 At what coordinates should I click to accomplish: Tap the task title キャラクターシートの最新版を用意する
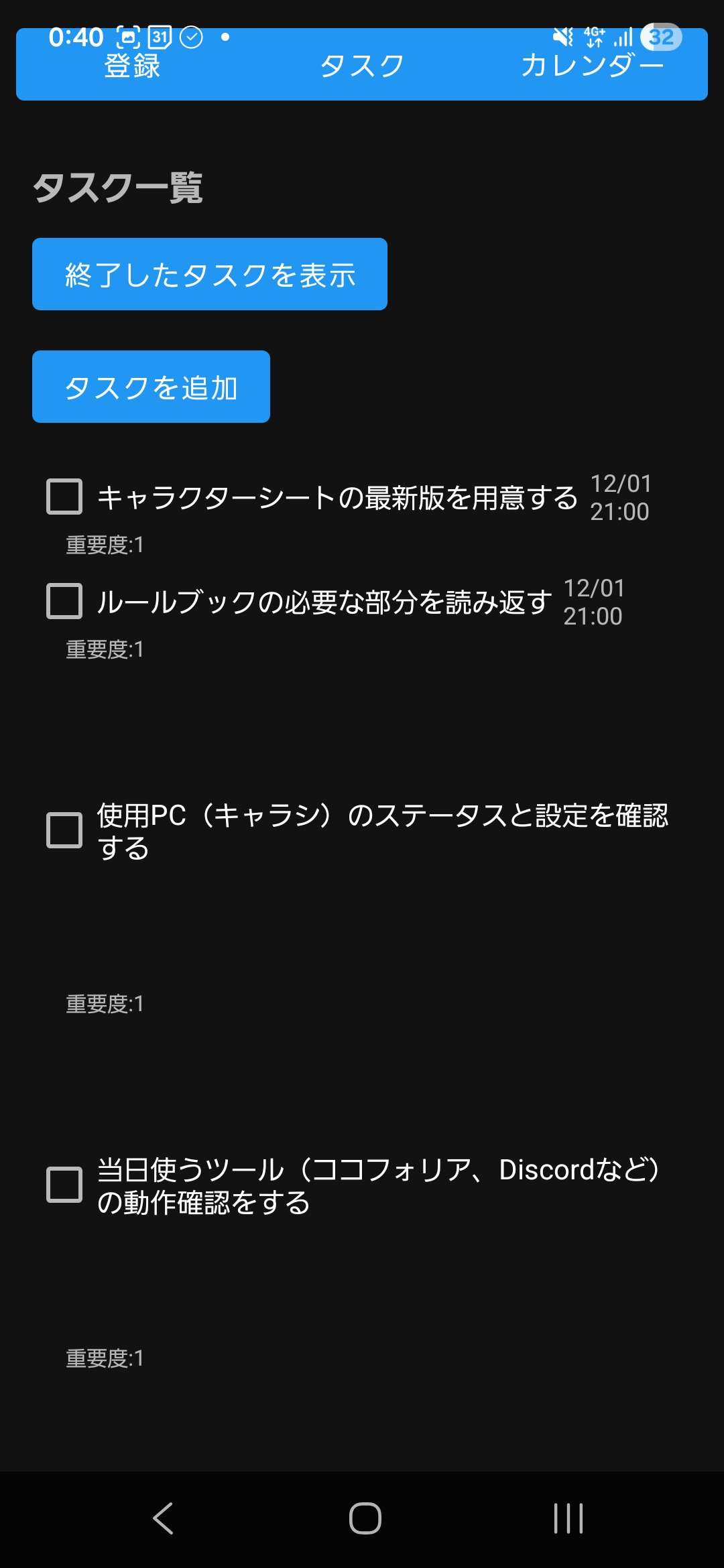[335, 497]
